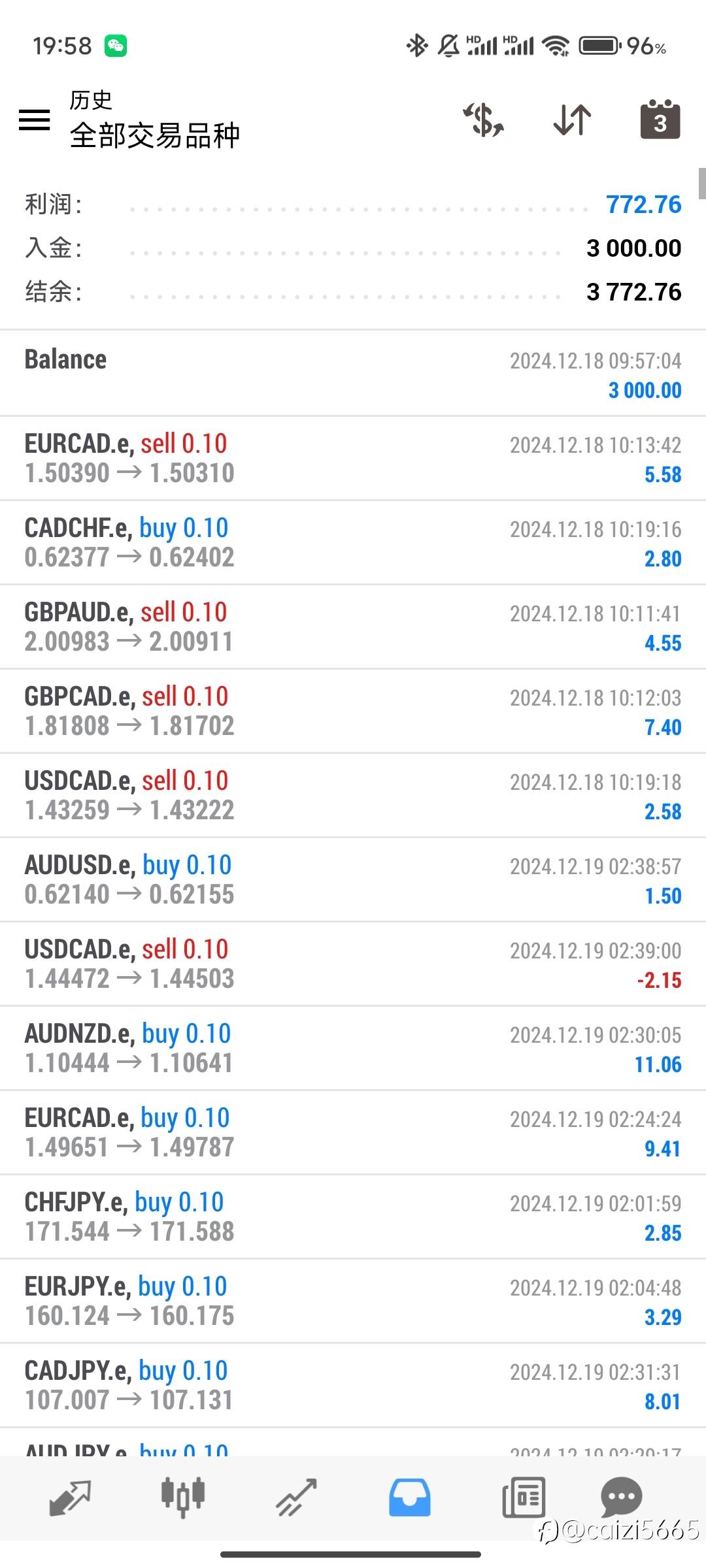The width and height of the screenshot is (706, 1568).
Task: Expand the Balance 3 000.00 deposit entry
Action: click(x=353, y=374)
